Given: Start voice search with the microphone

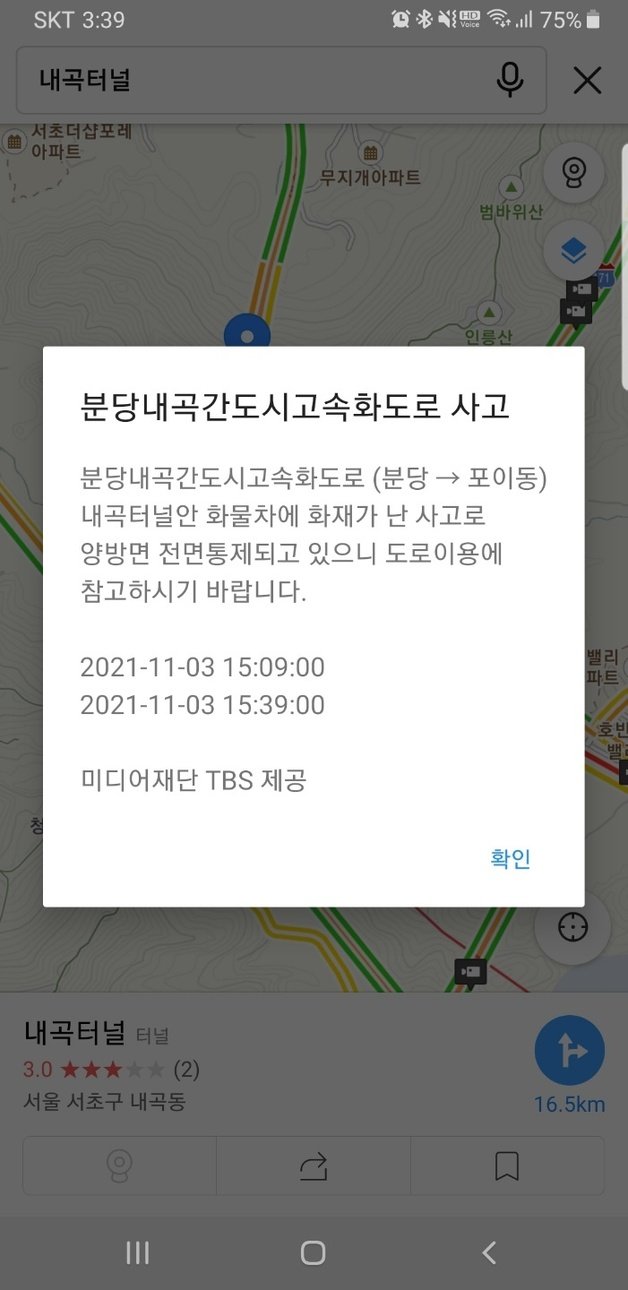Looking at the screenshot, I should click(510, 80).
